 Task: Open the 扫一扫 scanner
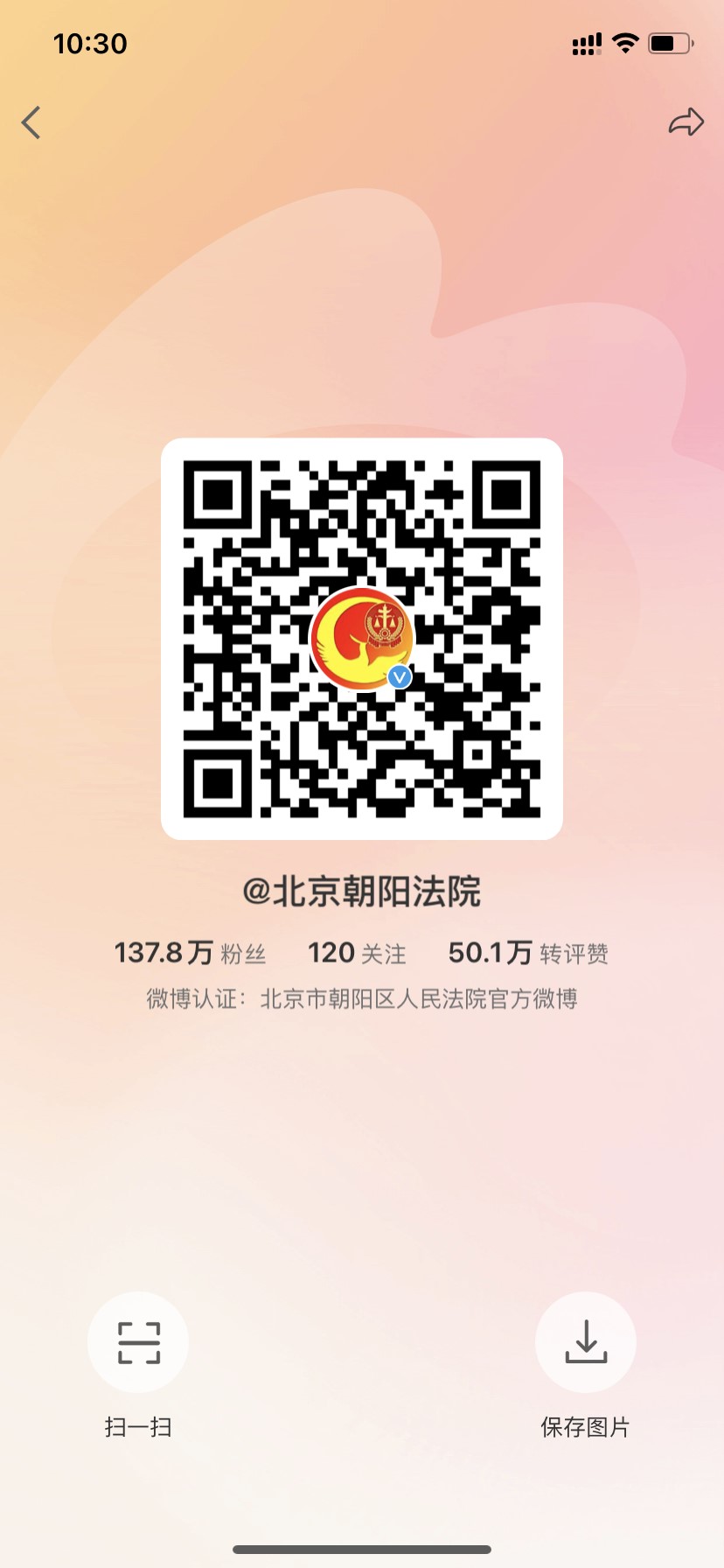coord(138,1342)
